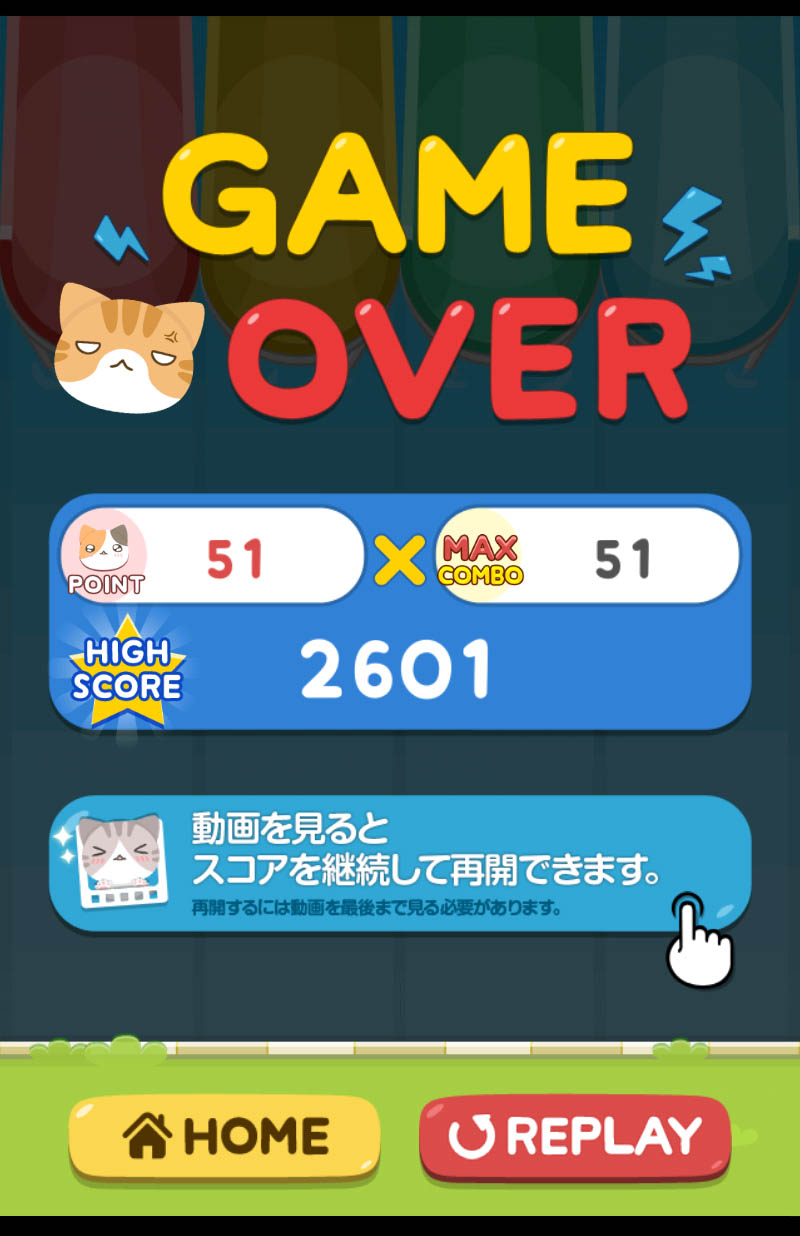This screenshot has width=800, height=1236.
Task: Watch a video to continue your score
Action: click(x=400, y=864)
